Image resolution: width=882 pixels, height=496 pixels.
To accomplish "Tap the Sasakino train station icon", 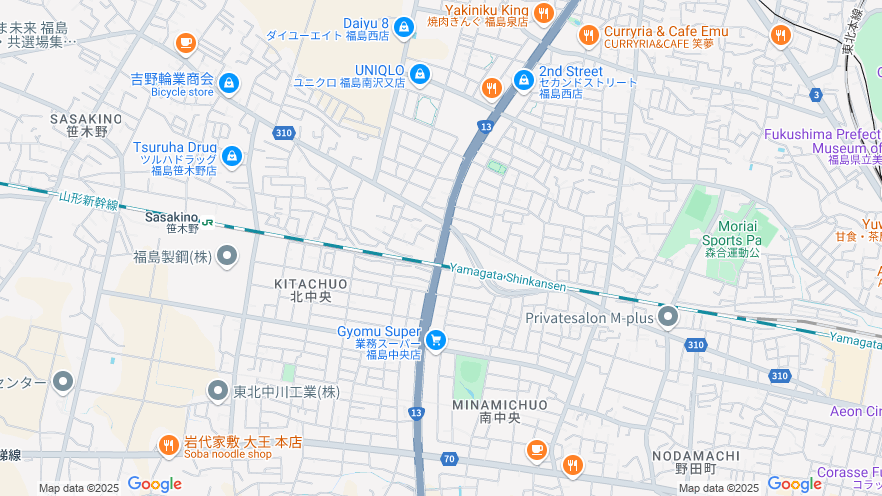I will [x=207, y=221].
